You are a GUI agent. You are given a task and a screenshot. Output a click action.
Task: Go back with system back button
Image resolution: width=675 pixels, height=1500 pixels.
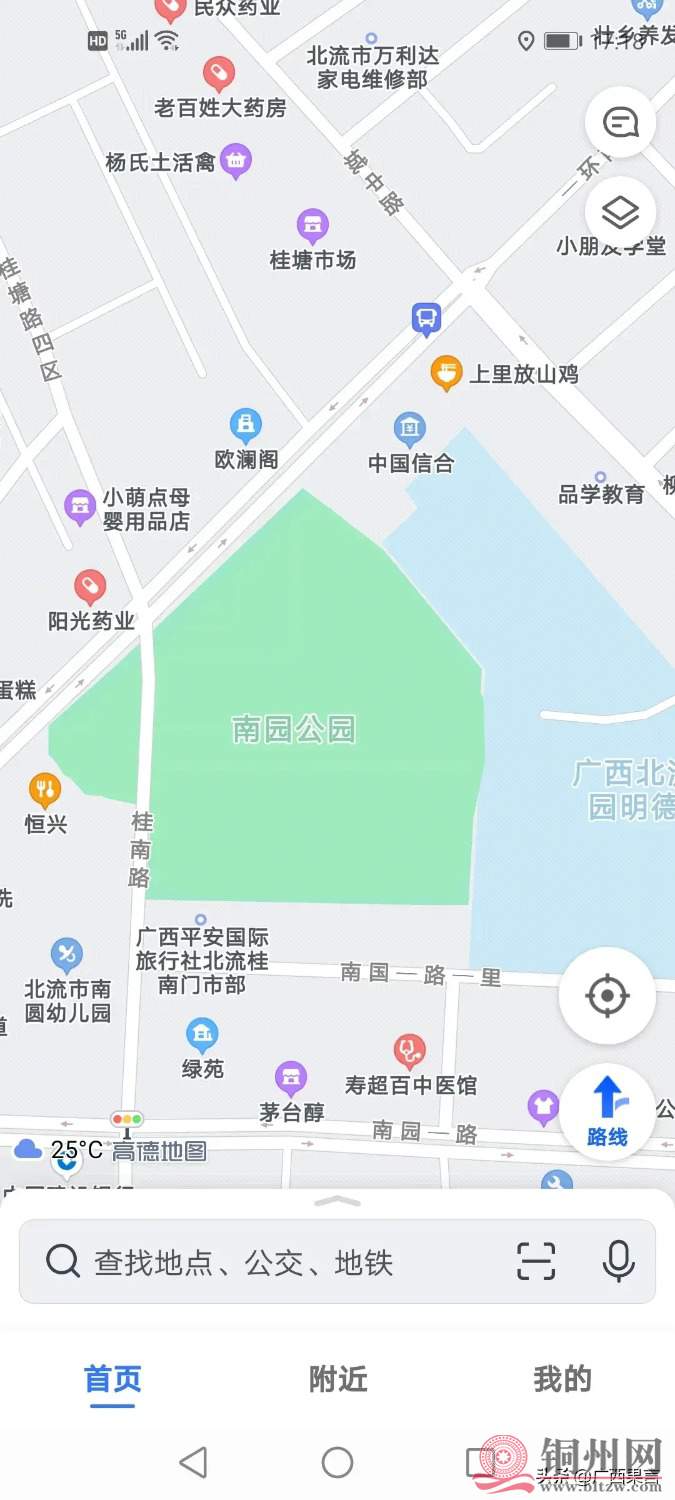[192, 1463]
